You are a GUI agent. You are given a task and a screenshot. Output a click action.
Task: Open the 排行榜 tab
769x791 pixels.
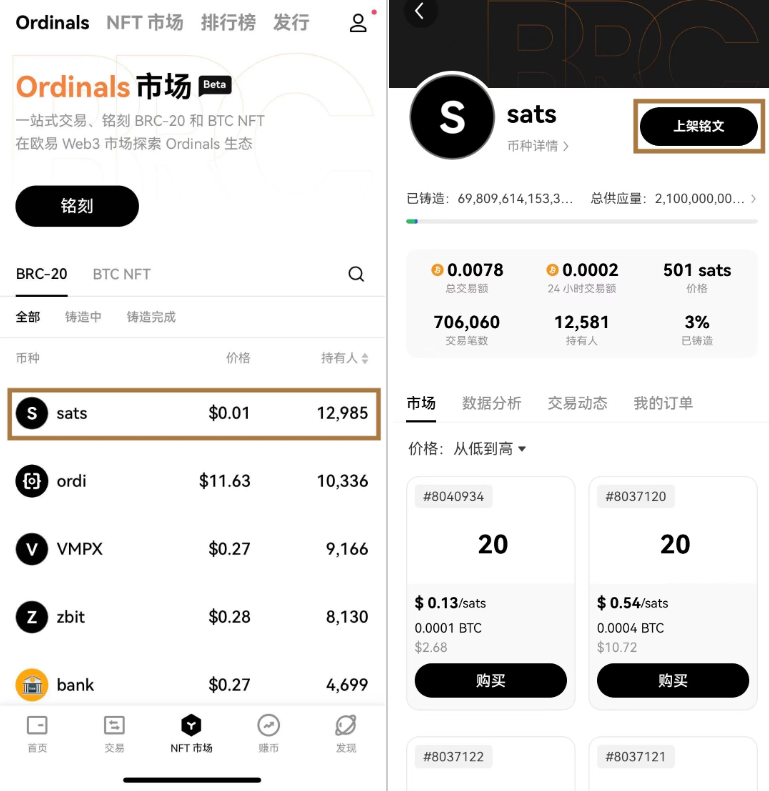[228, 22]
